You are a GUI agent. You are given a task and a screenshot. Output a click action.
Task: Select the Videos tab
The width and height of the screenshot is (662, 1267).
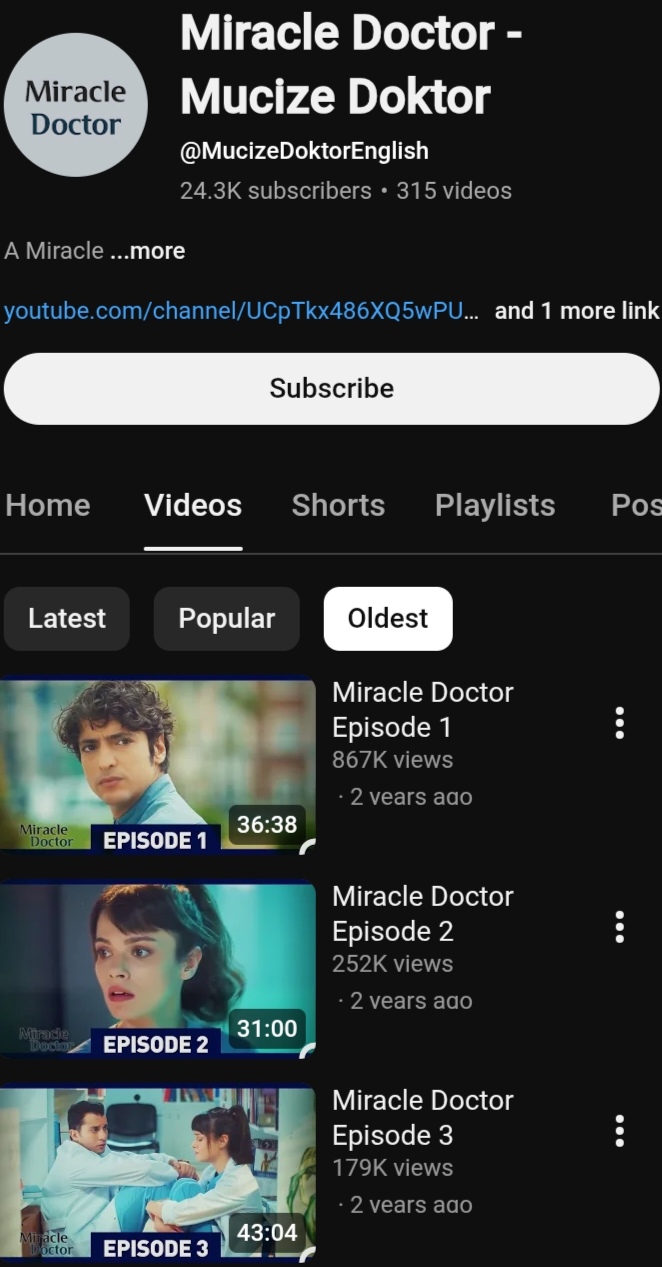click(193, 505)
